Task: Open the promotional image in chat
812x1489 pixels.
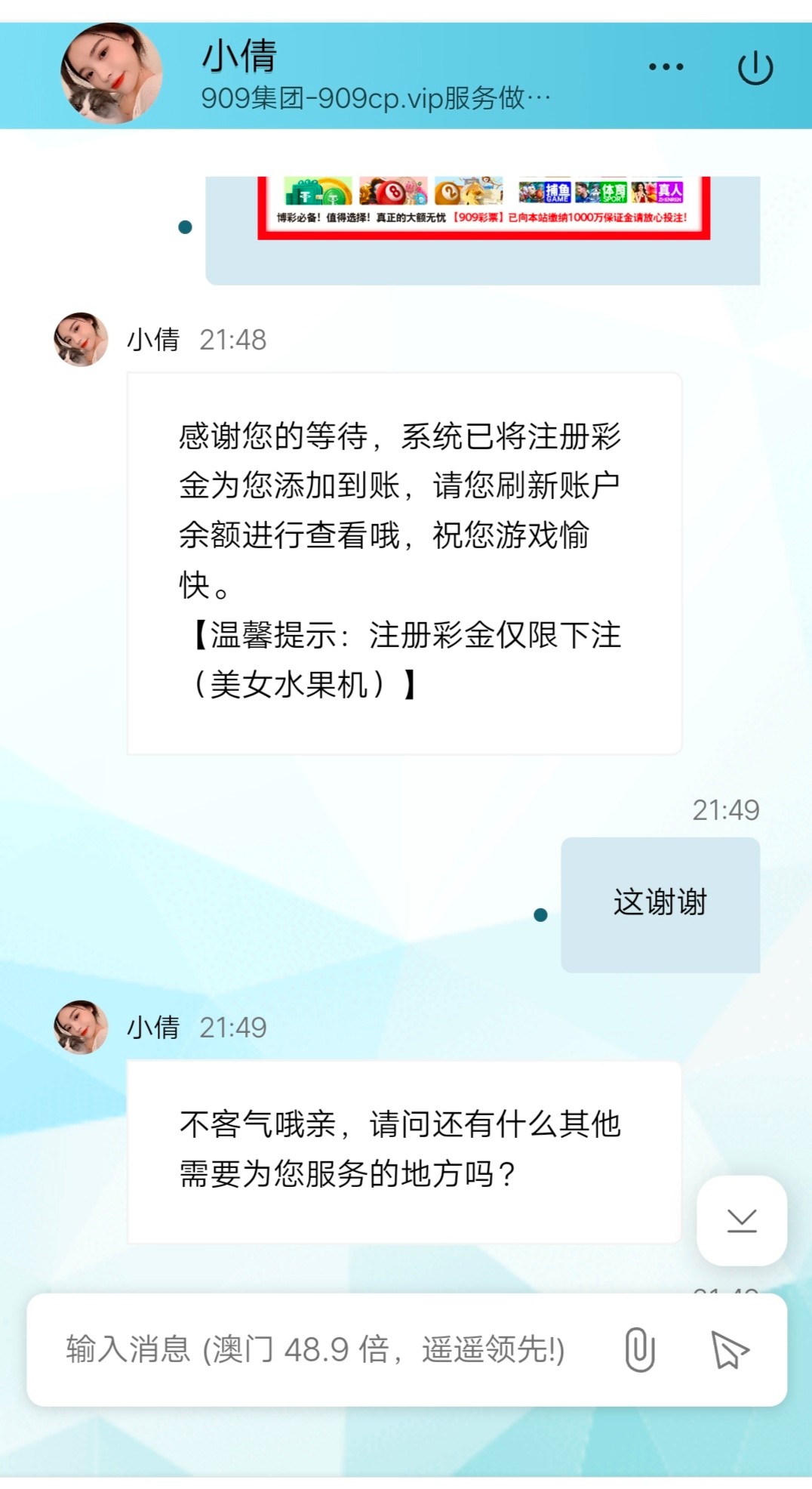Action: [483, 208]
